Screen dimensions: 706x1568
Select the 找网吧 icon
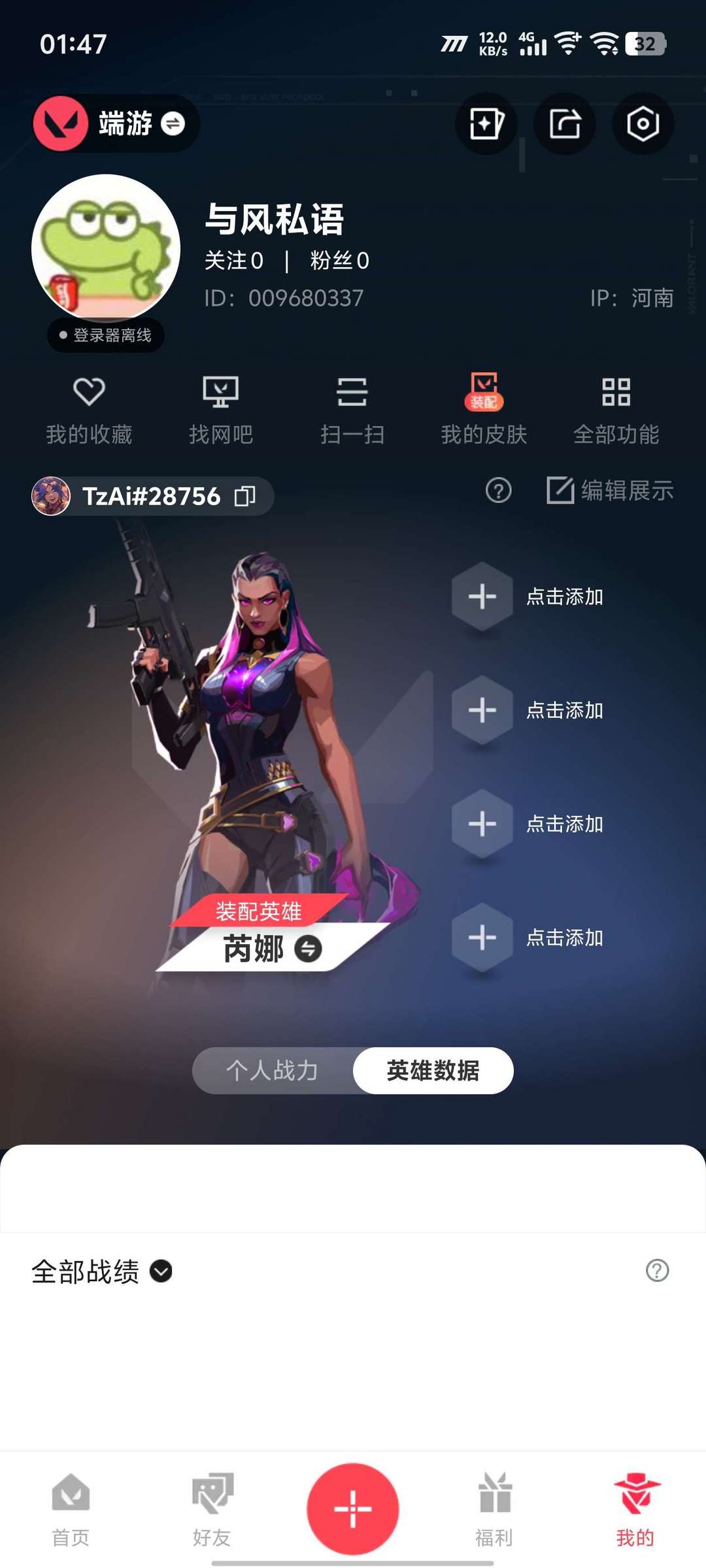click(222, 408)
